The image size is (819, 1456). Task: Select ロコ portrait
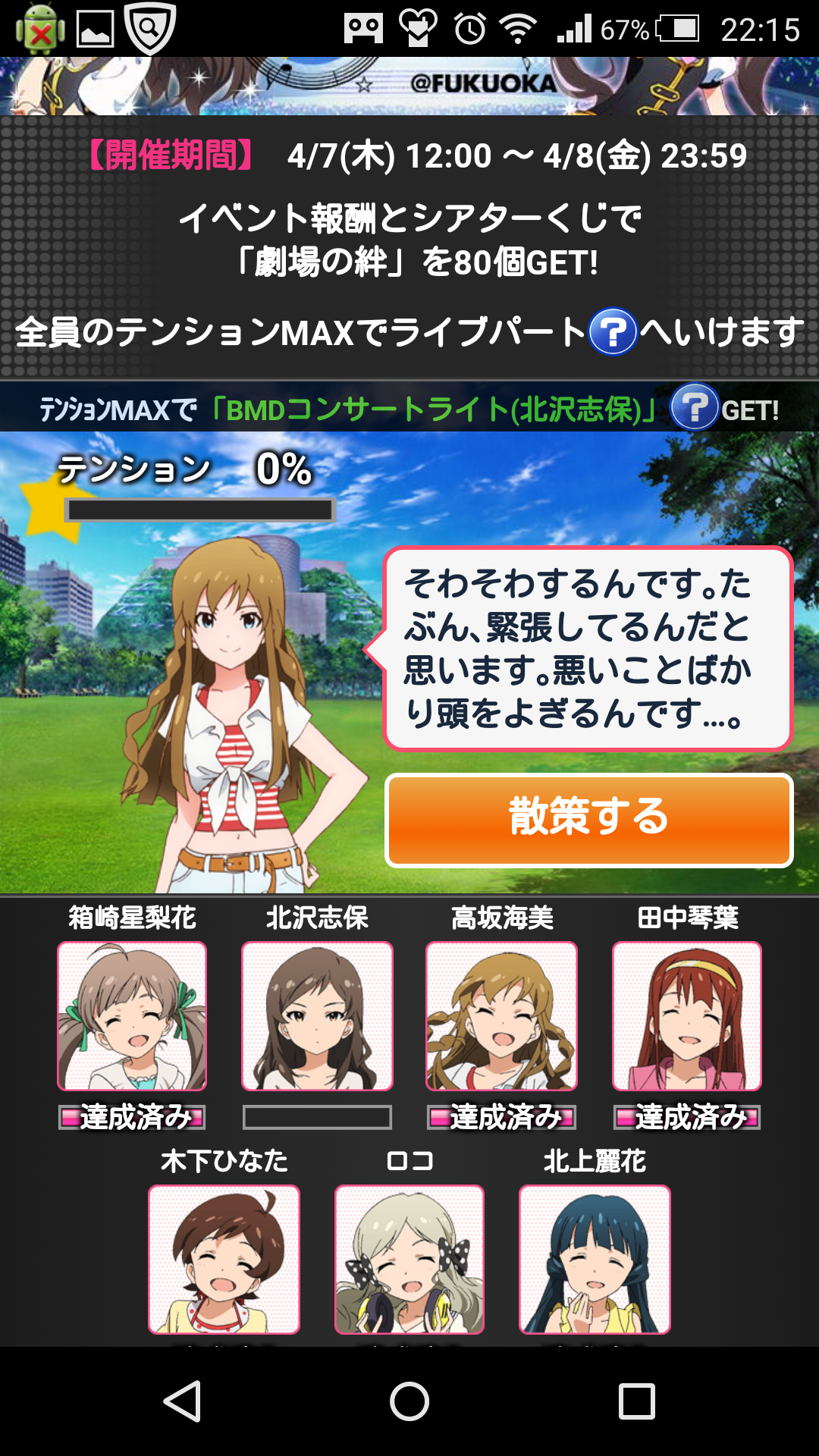coord(409,1259)
